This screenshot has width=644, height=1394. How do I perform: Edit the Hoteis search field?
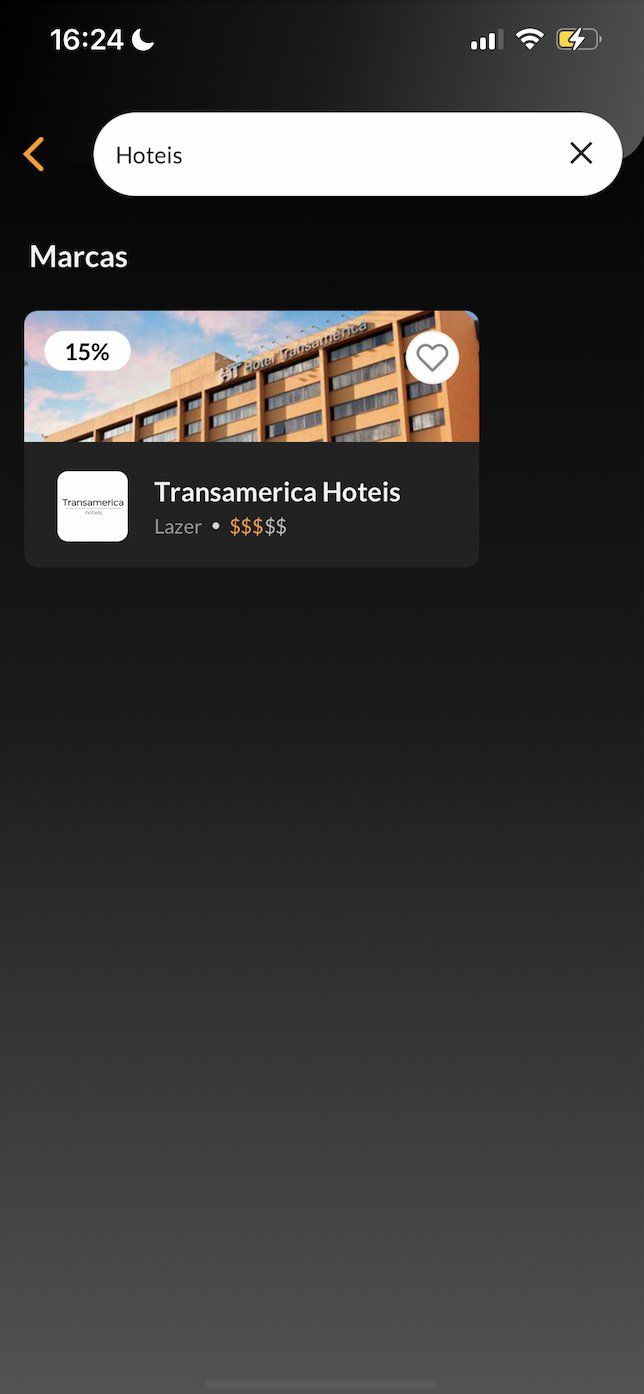330,155
